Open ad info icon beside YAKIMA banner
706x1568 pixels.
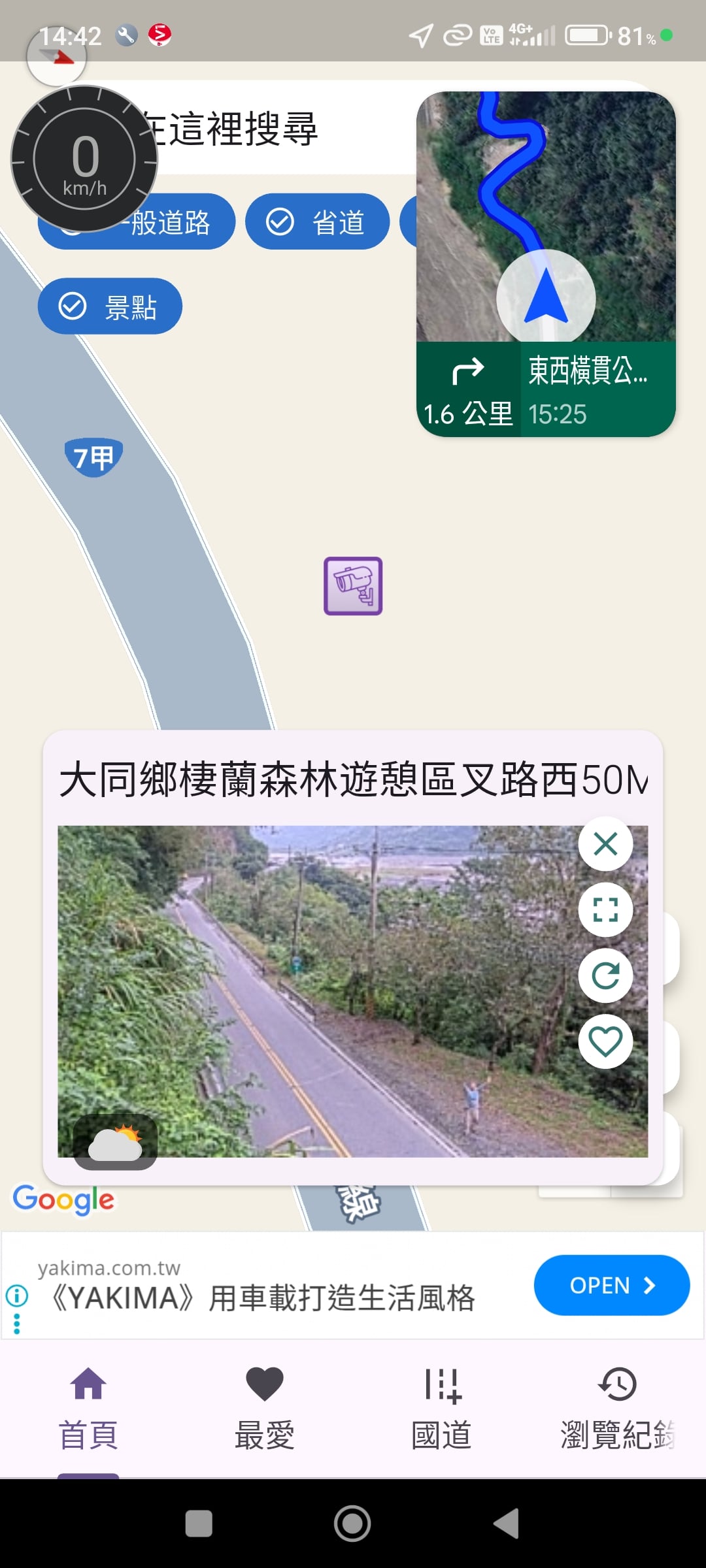tap(16, 1294)
